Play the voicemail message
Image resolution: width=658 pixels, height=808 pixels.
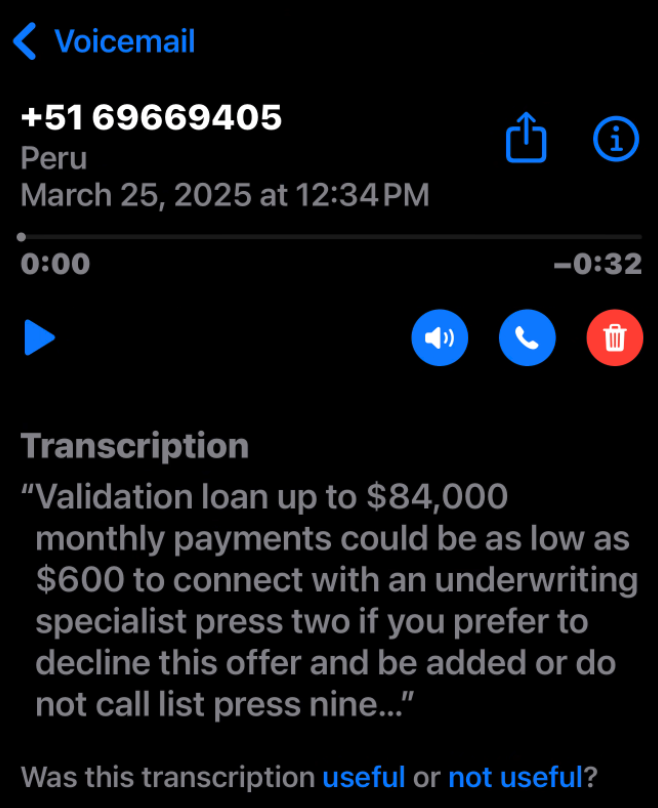tap(39, 338)
